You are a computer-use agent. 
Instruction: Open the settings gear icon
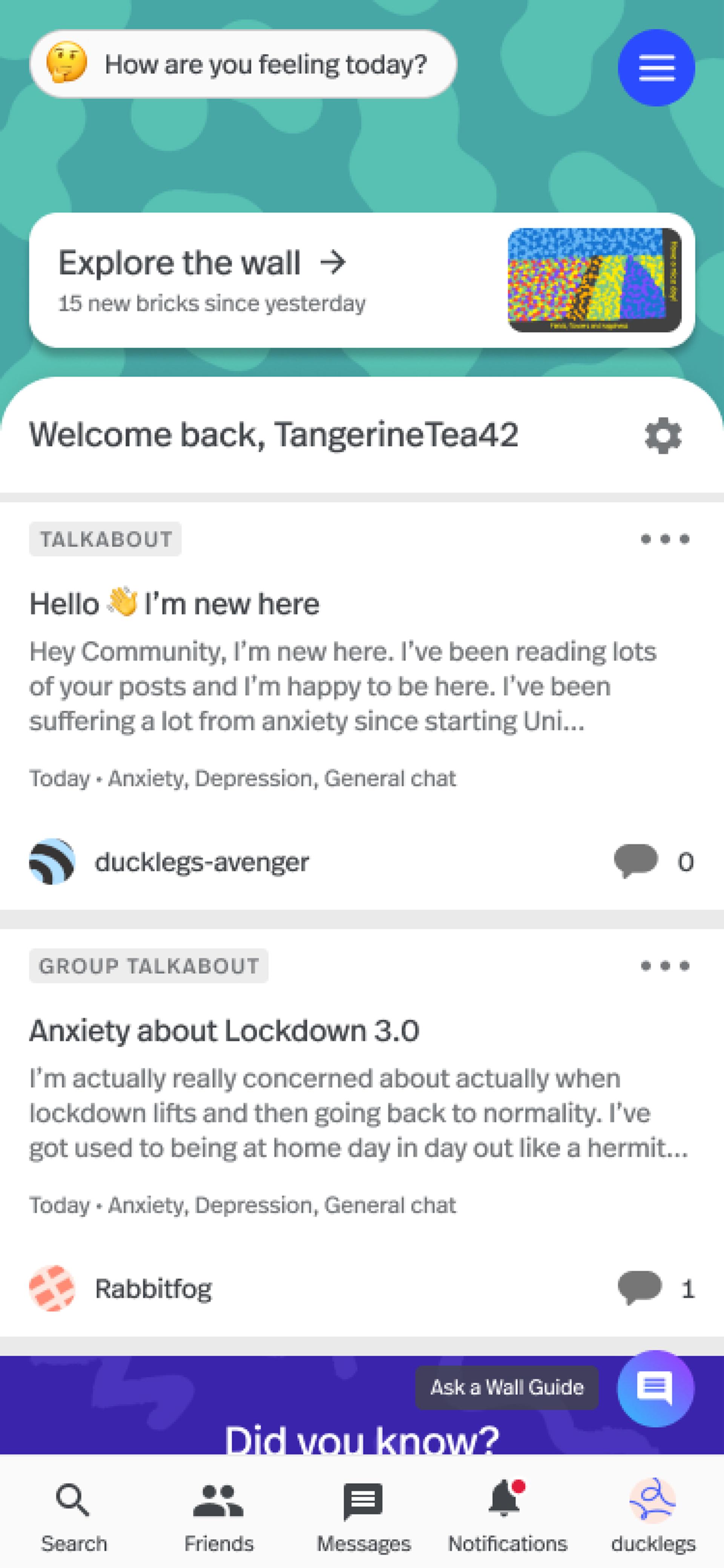point(663,435)
